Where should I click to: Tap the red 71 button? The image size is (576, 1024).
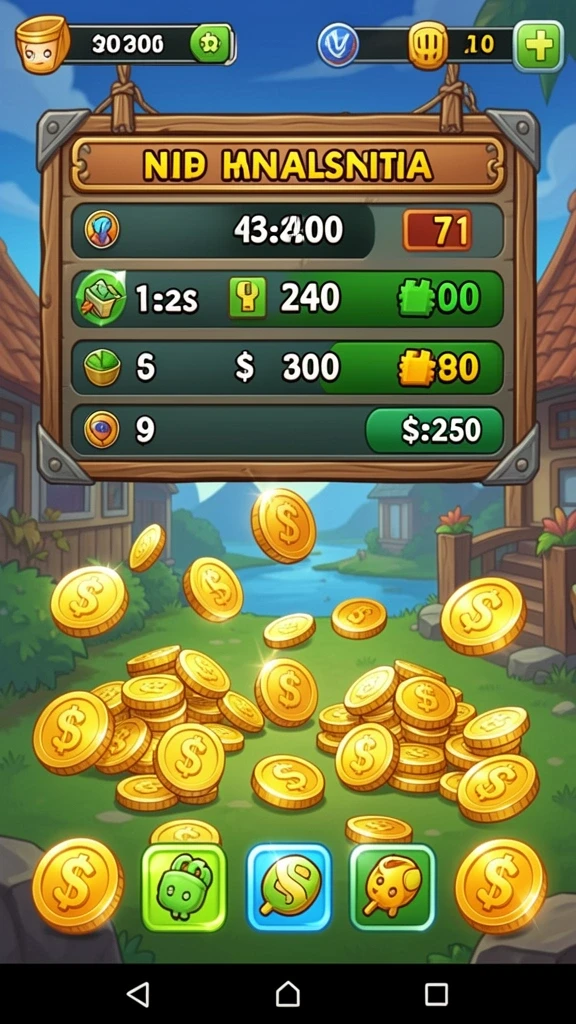(438, 230)
